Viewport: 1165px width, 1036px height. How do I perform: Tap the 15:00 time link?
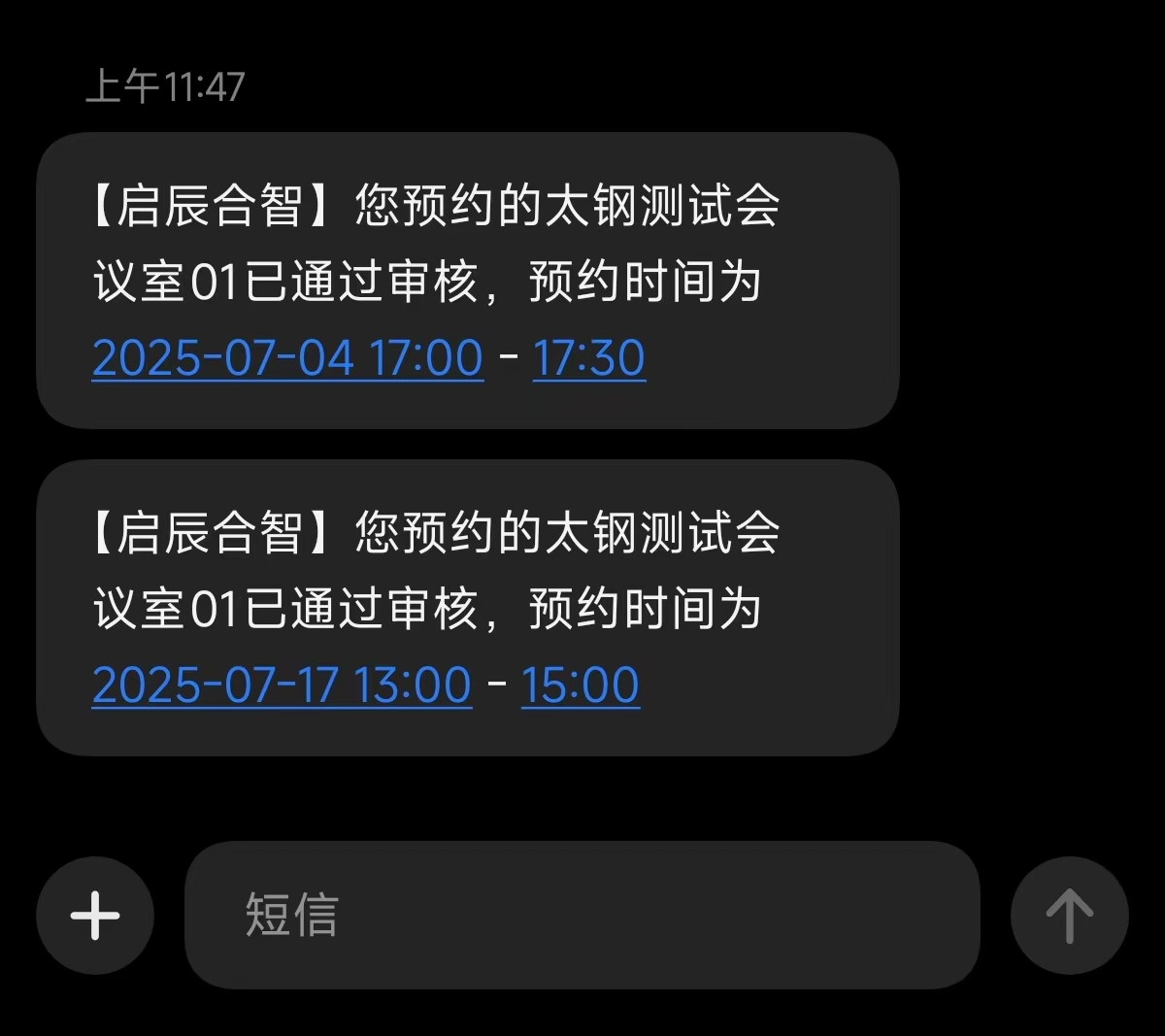point(580,685)
